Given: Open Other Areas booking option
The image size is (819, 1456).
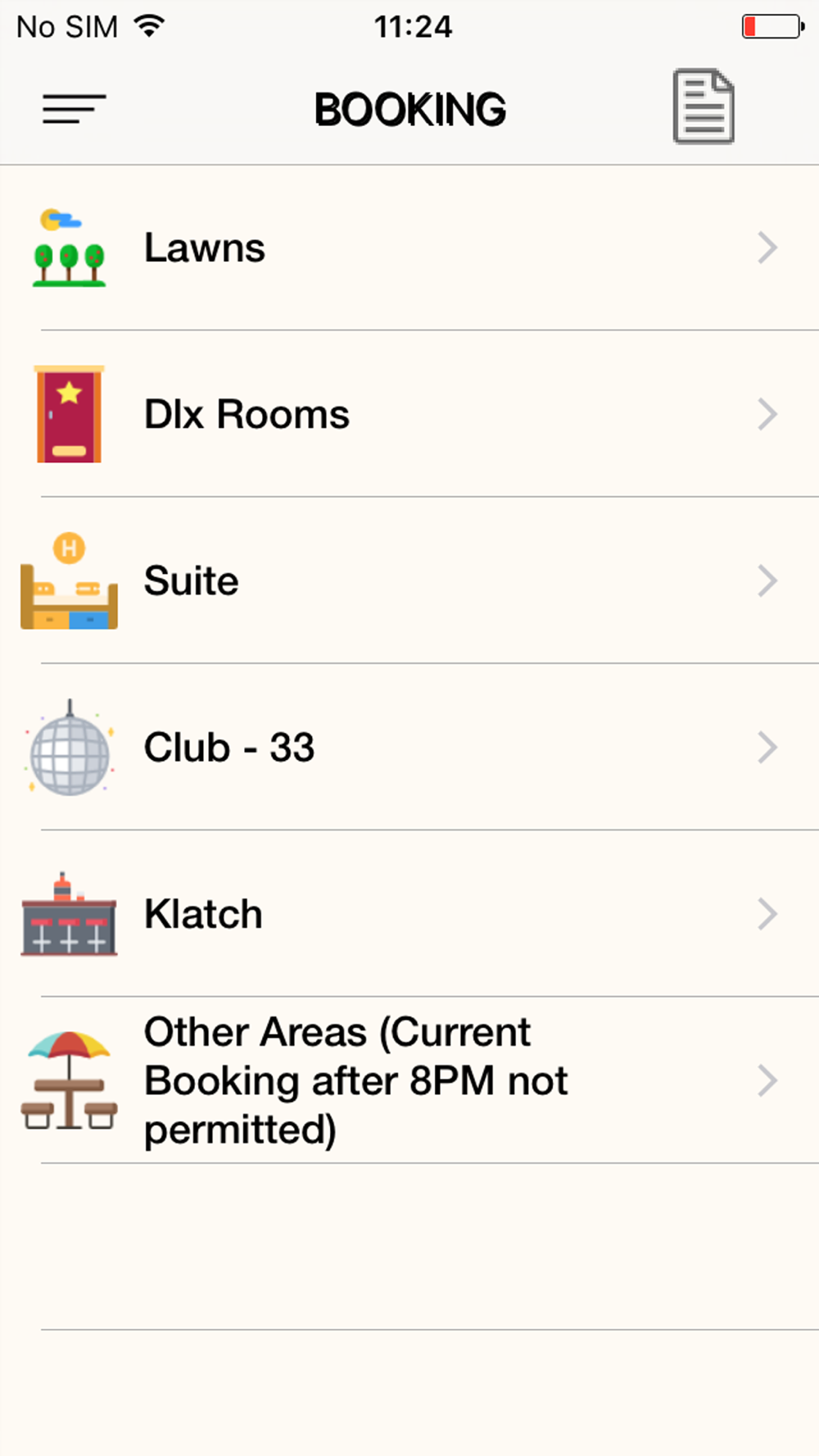Looking at the screenshot, I should (409, 1080).
